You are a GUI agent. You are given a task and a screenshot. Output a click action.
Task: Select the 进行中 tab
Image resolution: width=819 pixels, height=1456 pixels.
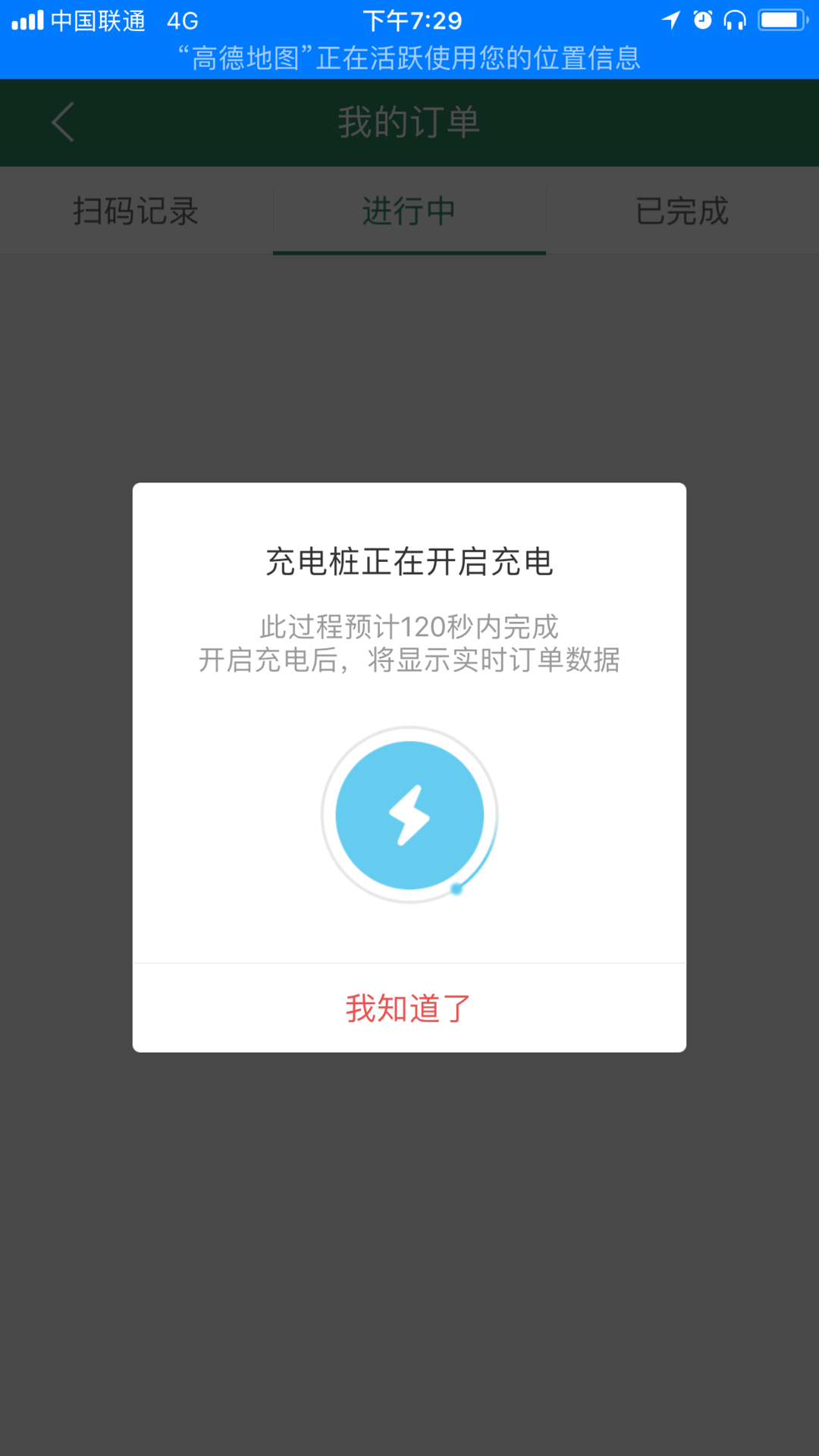point(409,211)
